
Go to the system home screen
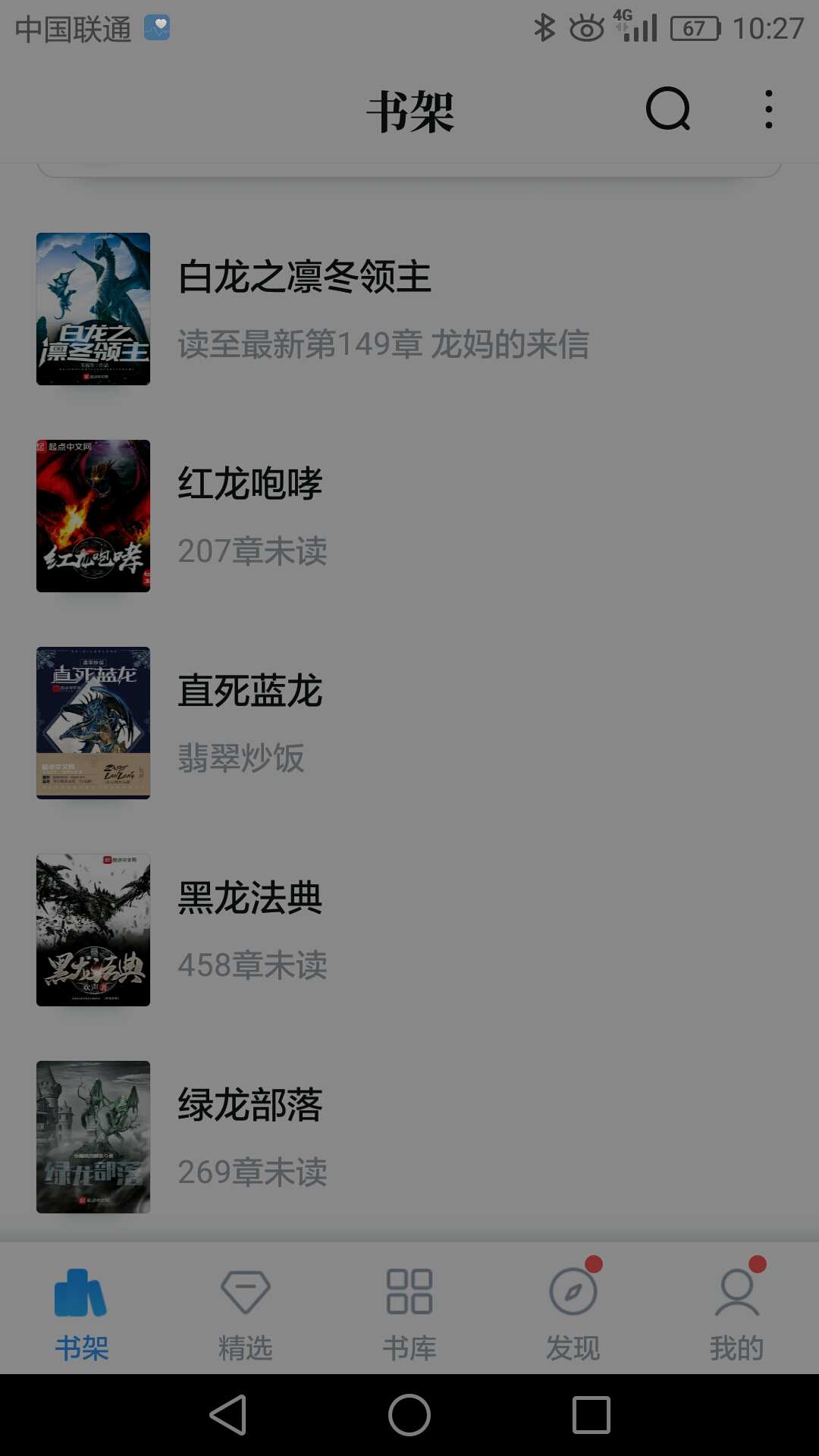point(409,1415)
